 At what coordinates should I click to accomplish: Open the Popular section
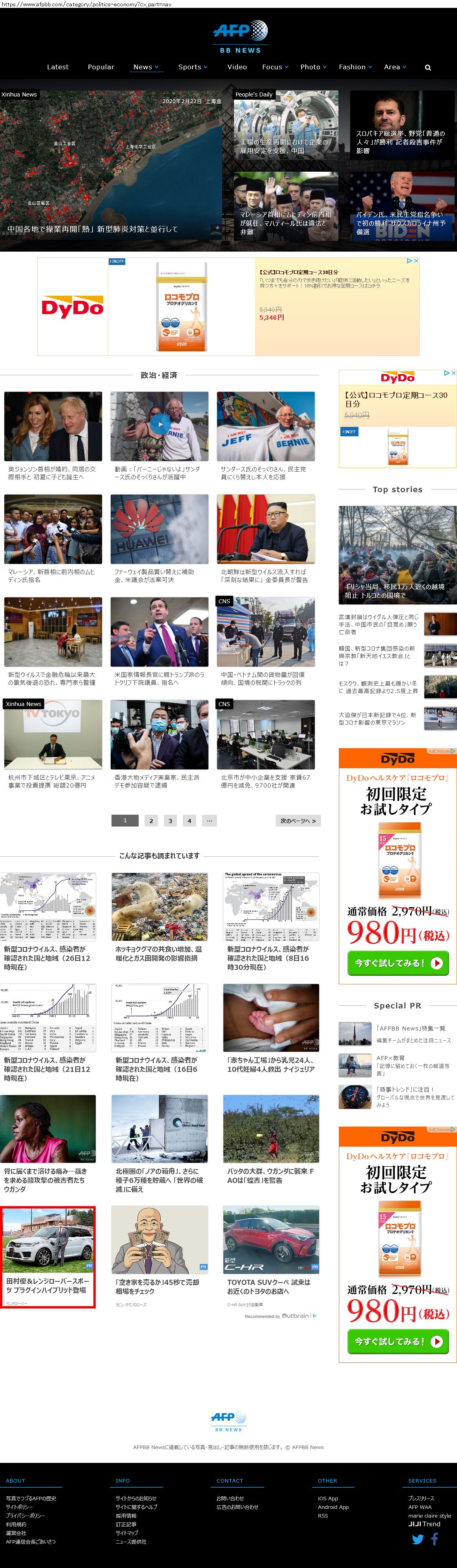100,67
